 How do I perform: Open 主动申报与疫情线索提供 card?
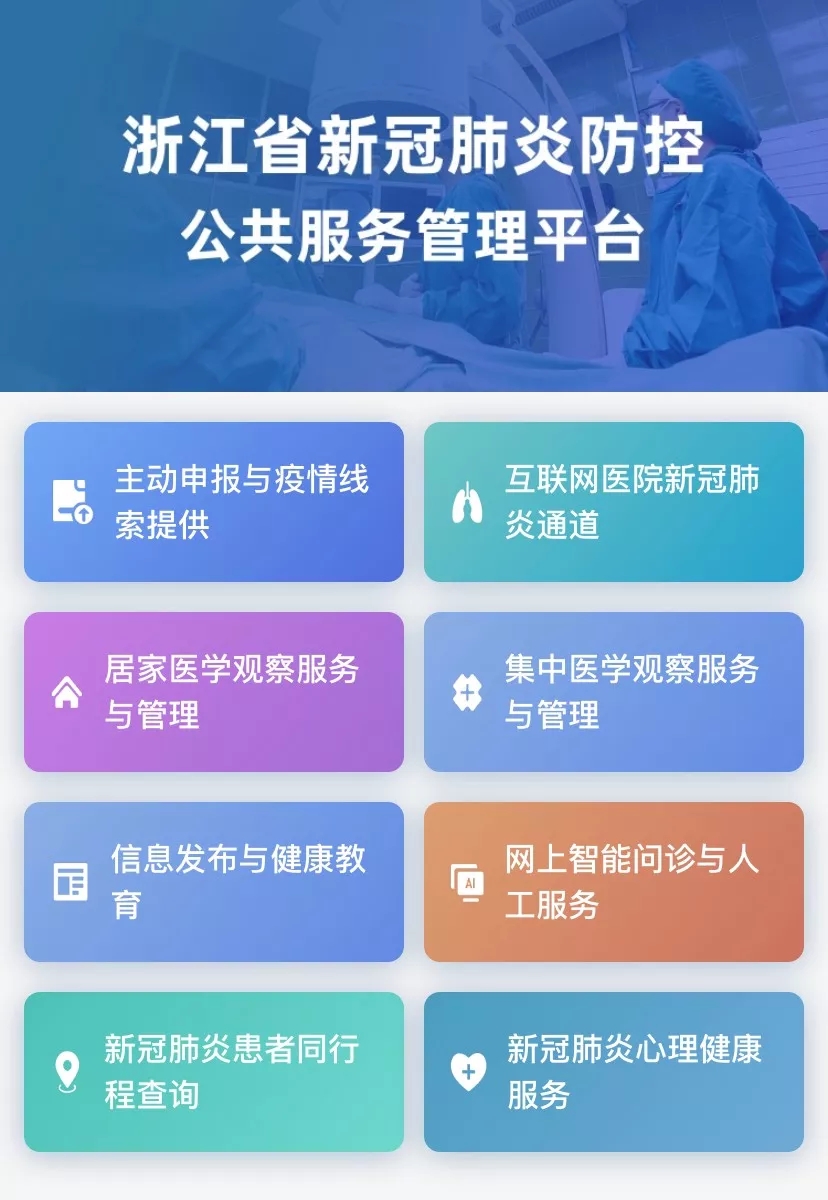click(214, 502)
